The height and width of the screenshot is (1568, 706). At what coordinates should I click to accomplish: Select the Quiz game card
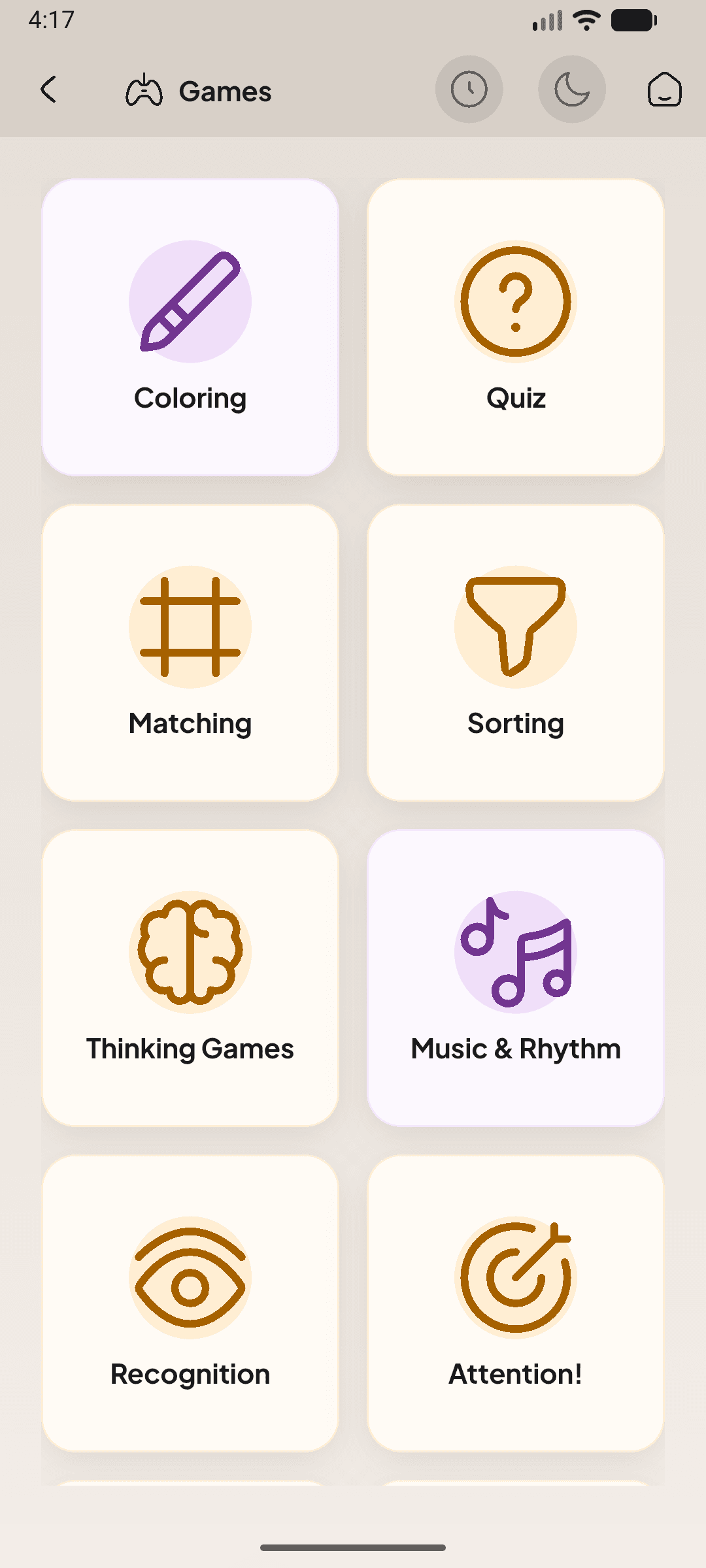[x=516, y=325]
